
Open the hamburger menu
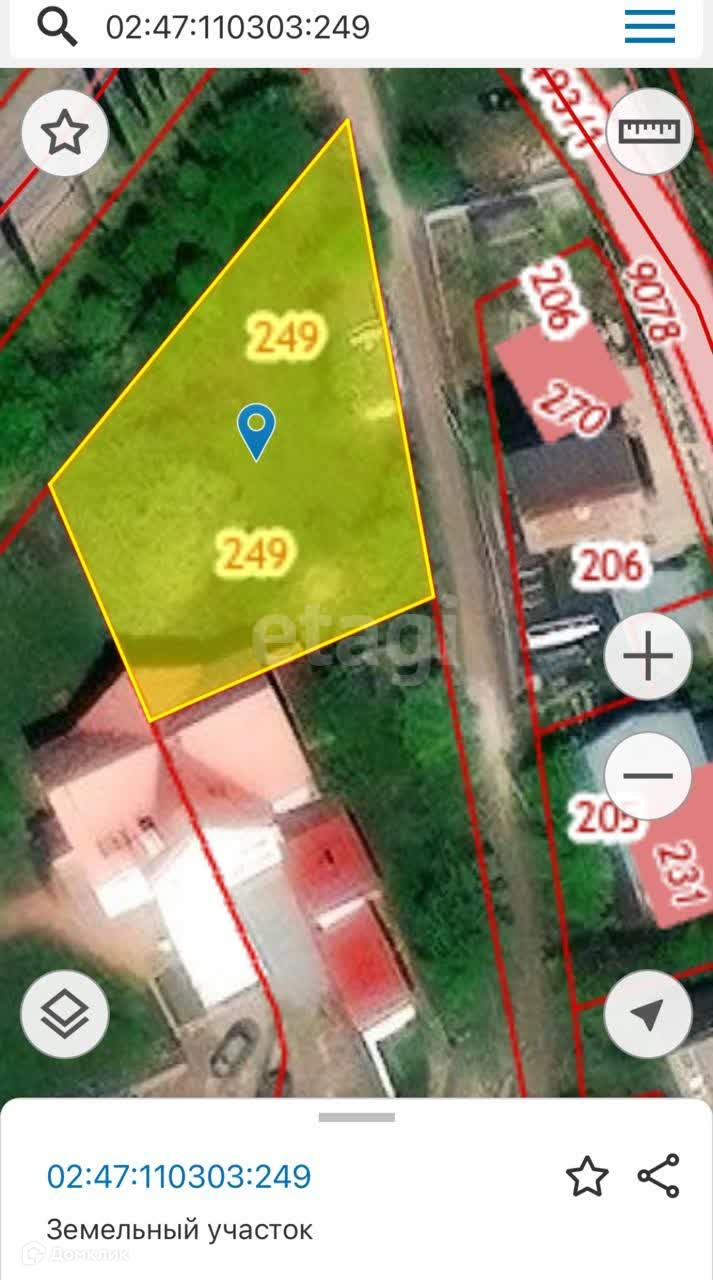pos(649,27)
